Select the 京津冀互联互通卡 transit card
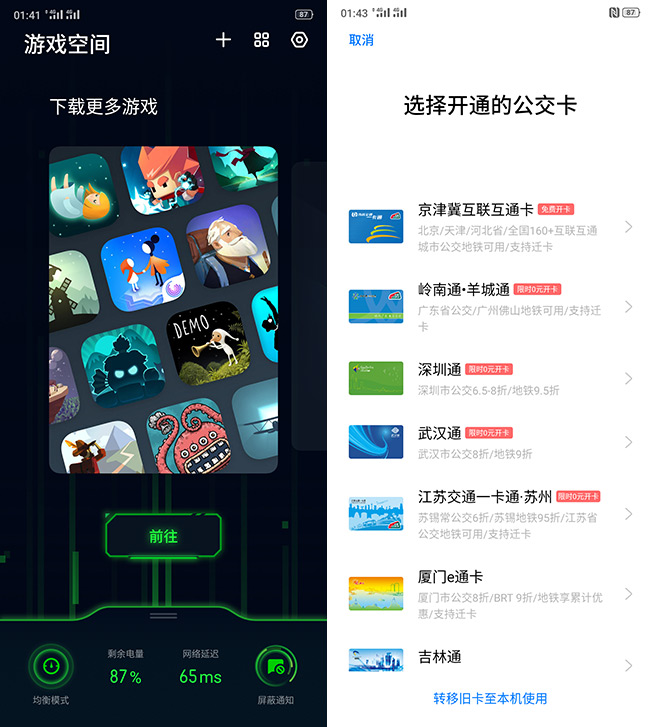This screenshot has width=654, height=727. (490, 227)
